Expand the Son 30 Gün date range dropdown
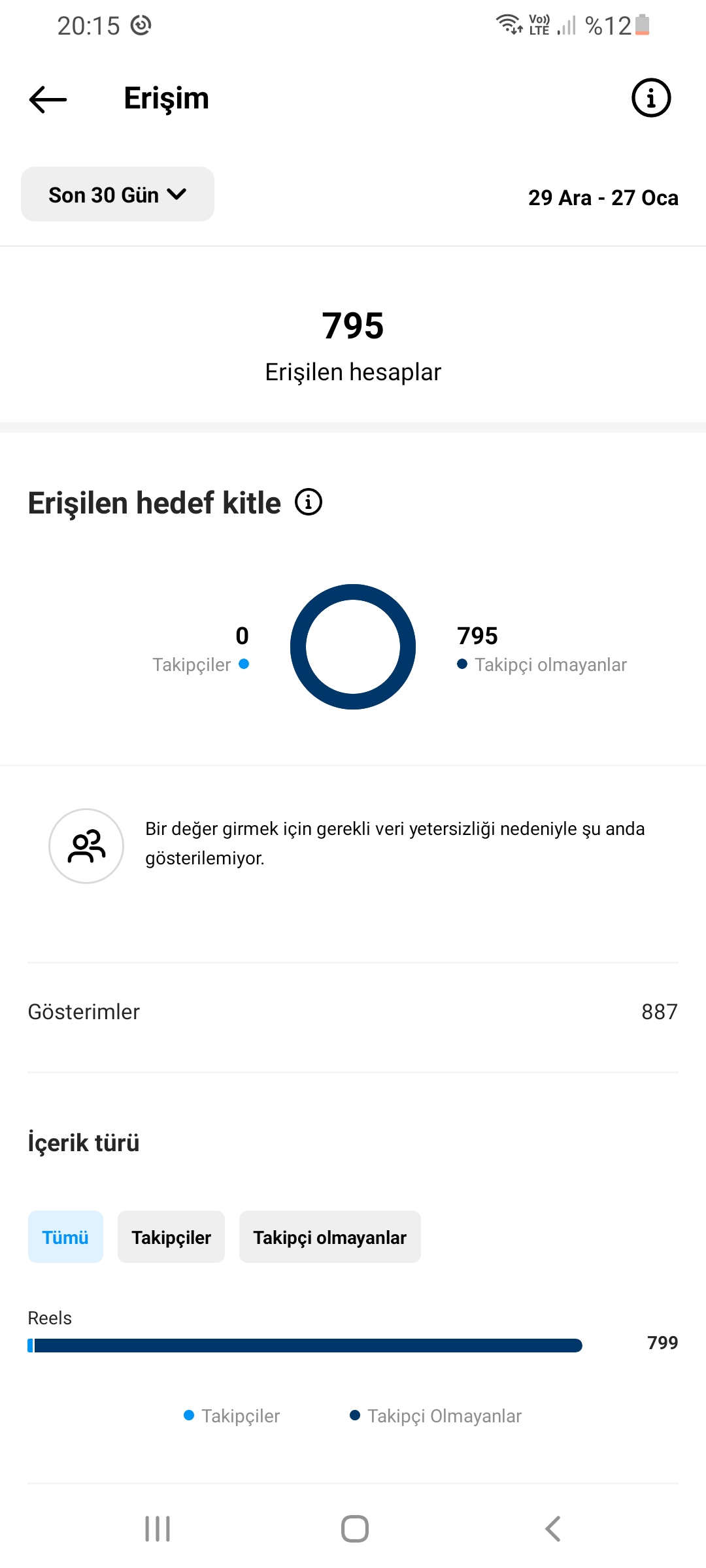Viewport: 706px width, 1568px height. click(x=118, y=194)
